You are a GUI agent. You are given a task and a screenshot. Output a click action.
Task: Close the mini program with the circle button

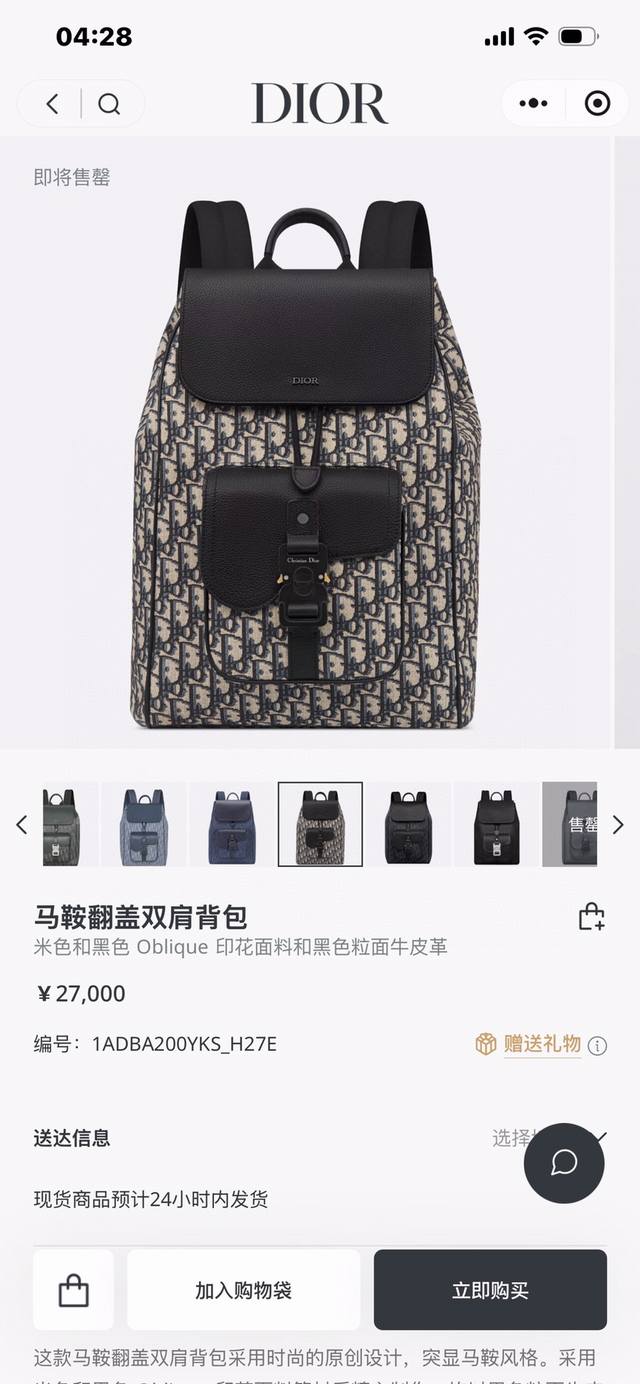(598, 103)
